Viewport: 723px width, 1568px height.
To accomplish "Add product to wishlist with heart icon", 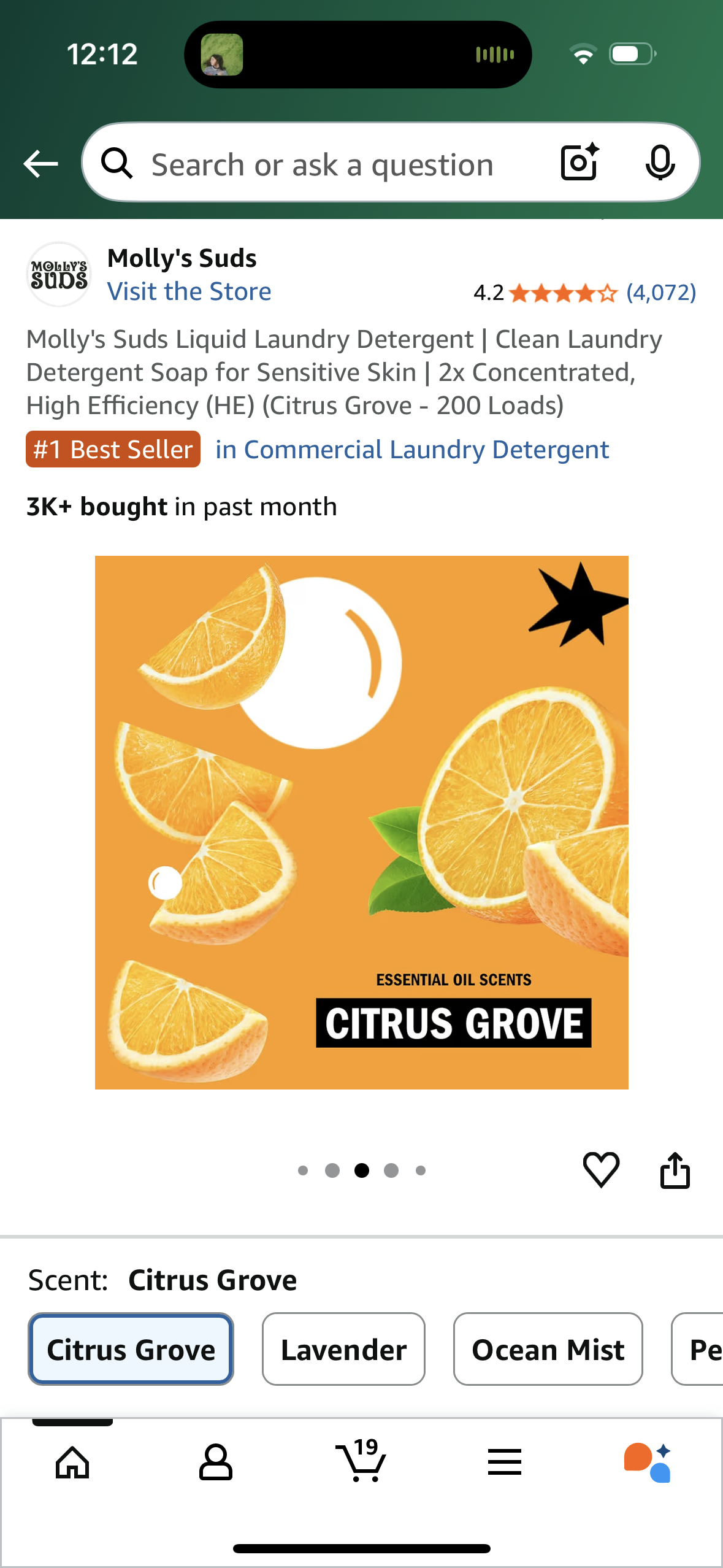I will pos(600,1169).
